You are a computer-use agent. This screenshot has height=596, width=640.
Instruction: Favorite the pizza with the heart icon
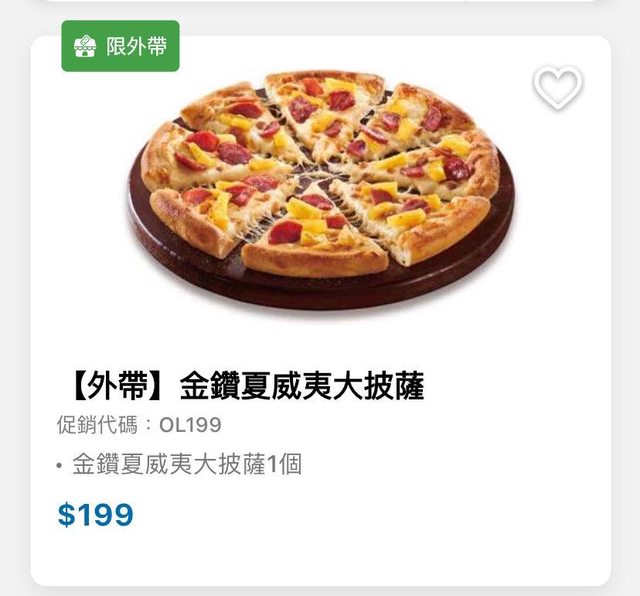[x=557, y=87]
